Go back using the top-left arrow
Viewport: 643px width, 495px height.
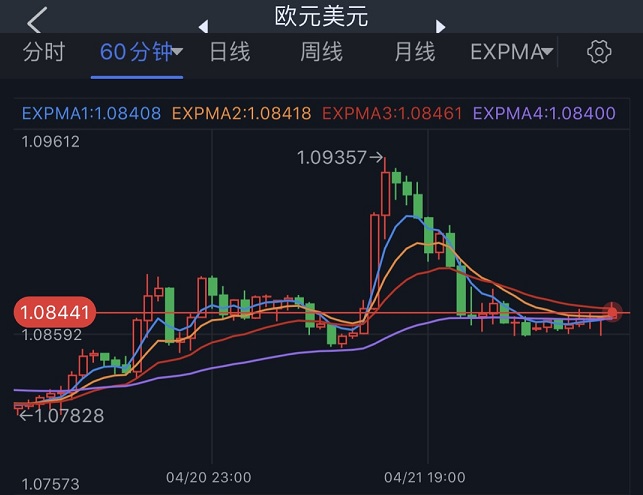click(x=36, y=20)
